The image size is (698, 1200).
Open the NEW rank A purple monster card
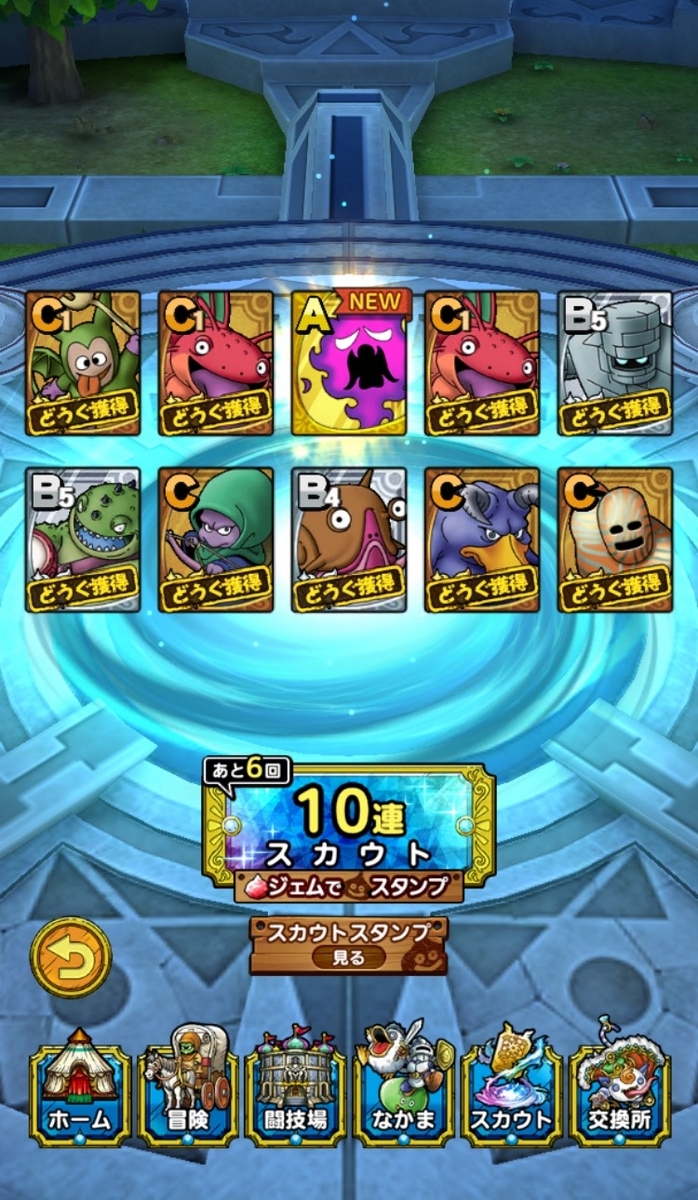349,363
